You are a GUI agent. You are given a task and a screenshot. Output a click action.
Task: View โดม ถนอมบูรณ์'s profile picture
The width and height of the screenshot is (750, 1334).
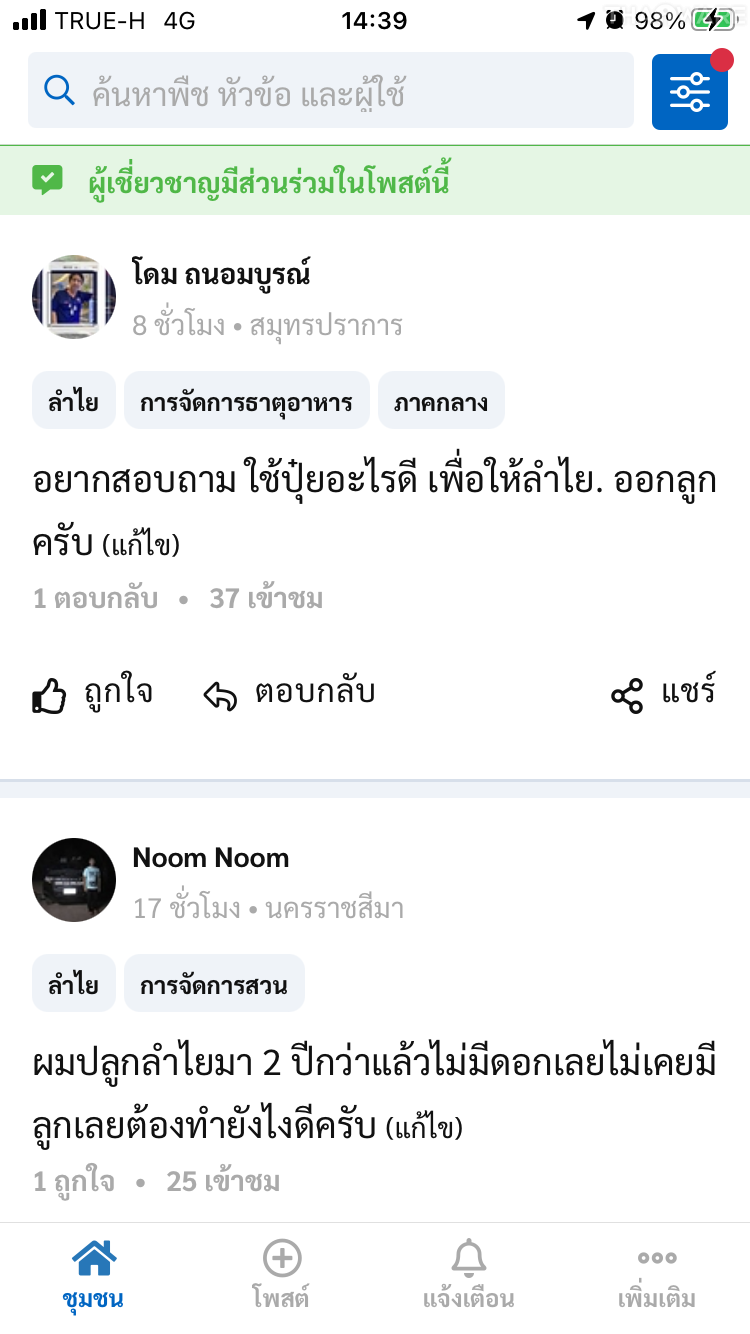(74, 297)
